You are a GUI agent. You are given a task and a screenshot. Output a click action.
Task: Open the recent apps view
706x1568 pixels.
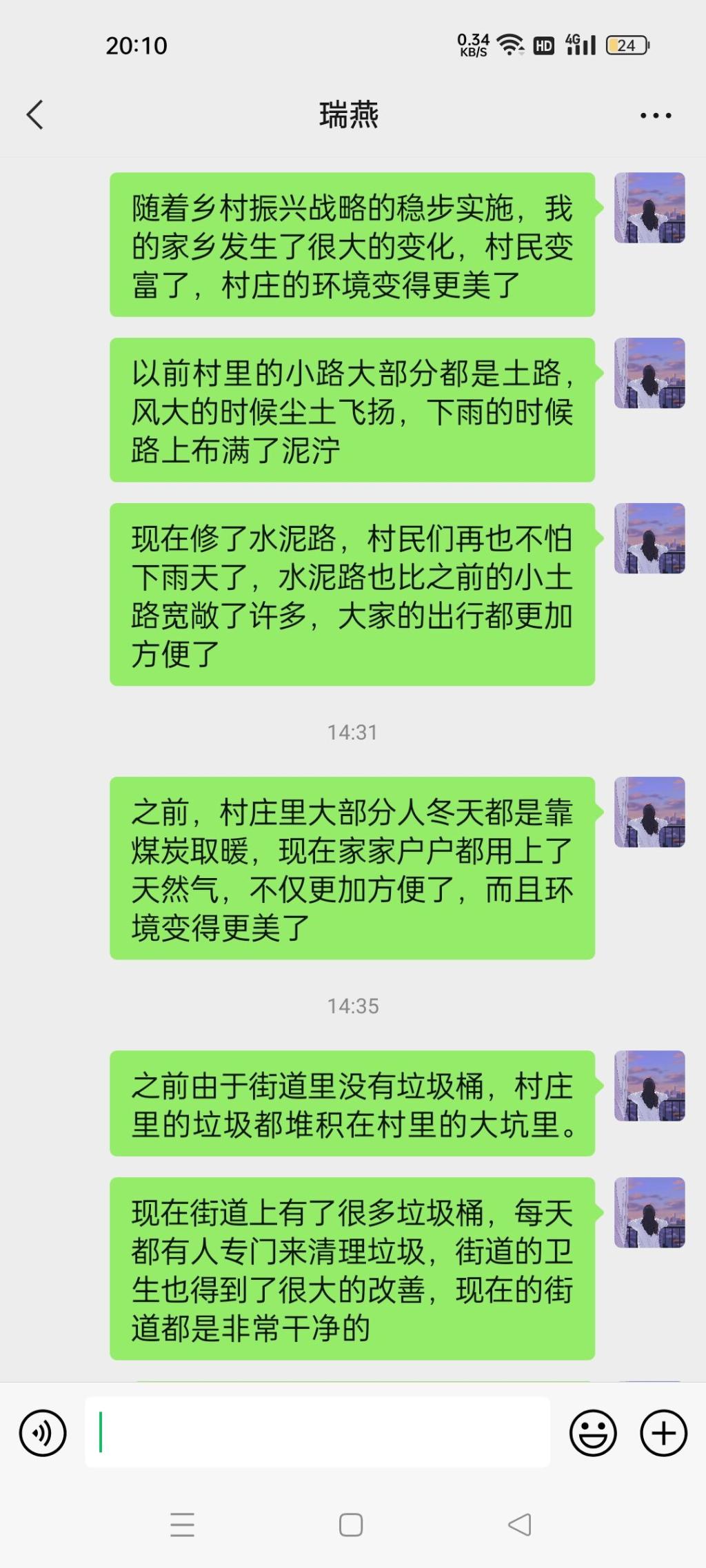pyautogui.click(x=182, y=1525)
